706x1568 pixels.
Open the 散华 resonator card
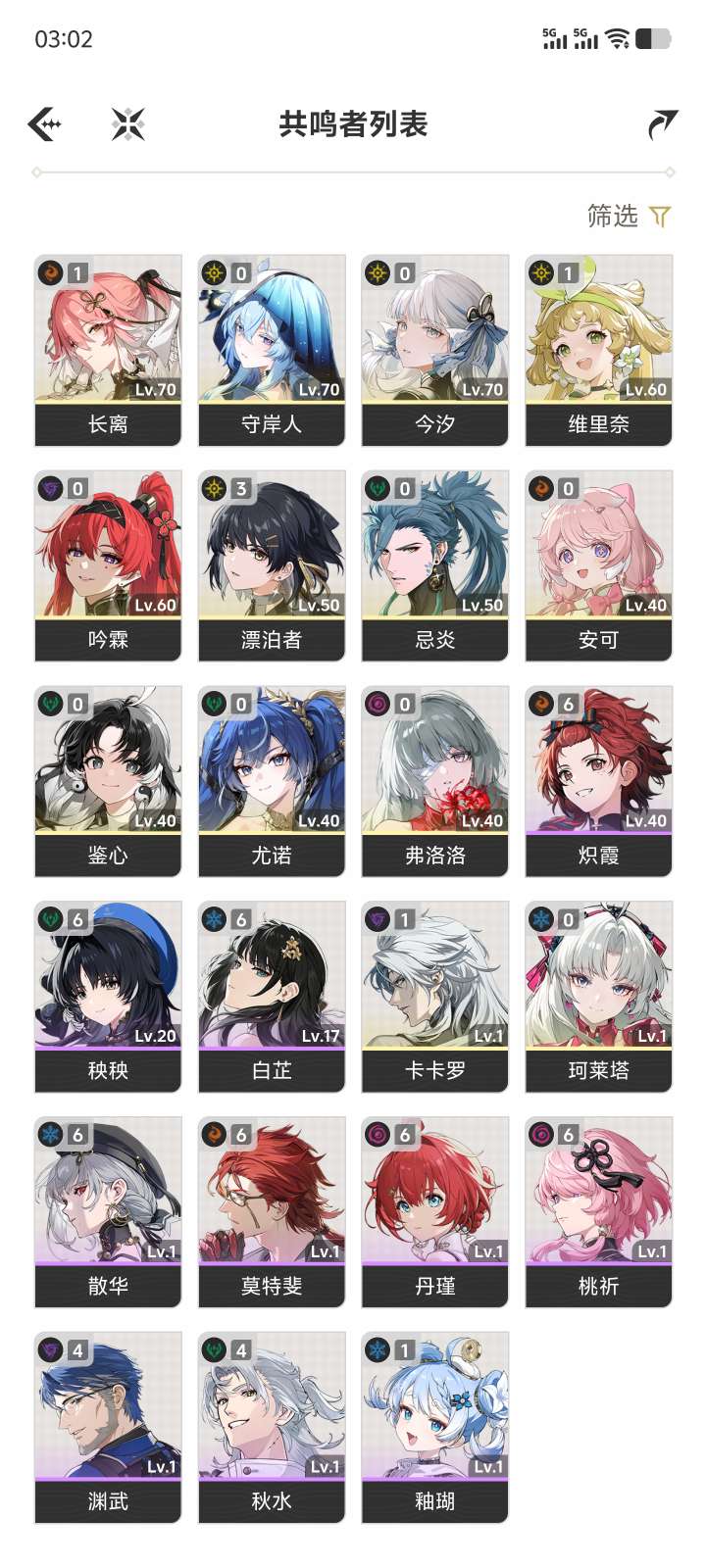[x=108, y=1212]
